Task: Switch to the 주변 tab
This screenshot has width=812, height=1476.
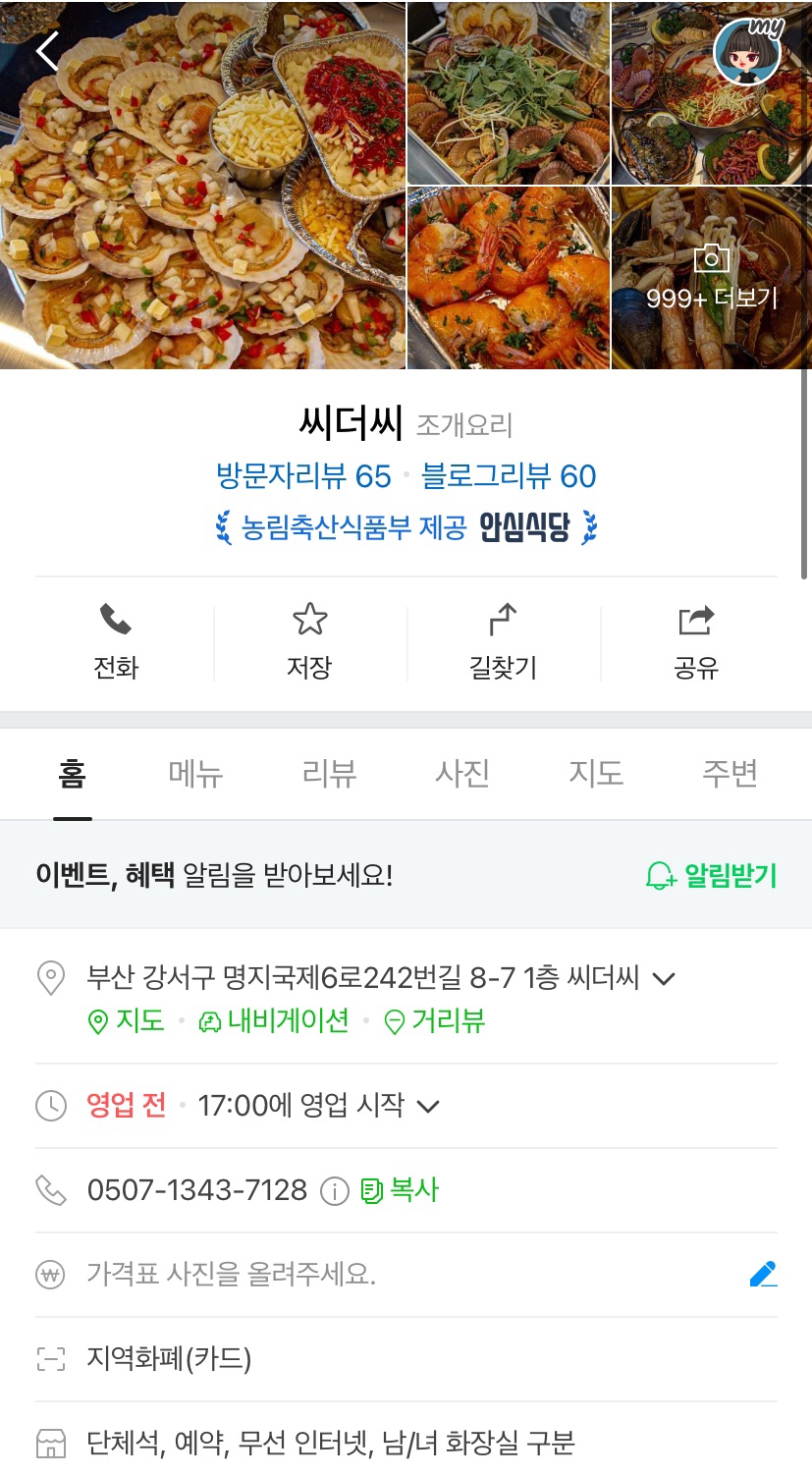Action: (x=730, y=774)
